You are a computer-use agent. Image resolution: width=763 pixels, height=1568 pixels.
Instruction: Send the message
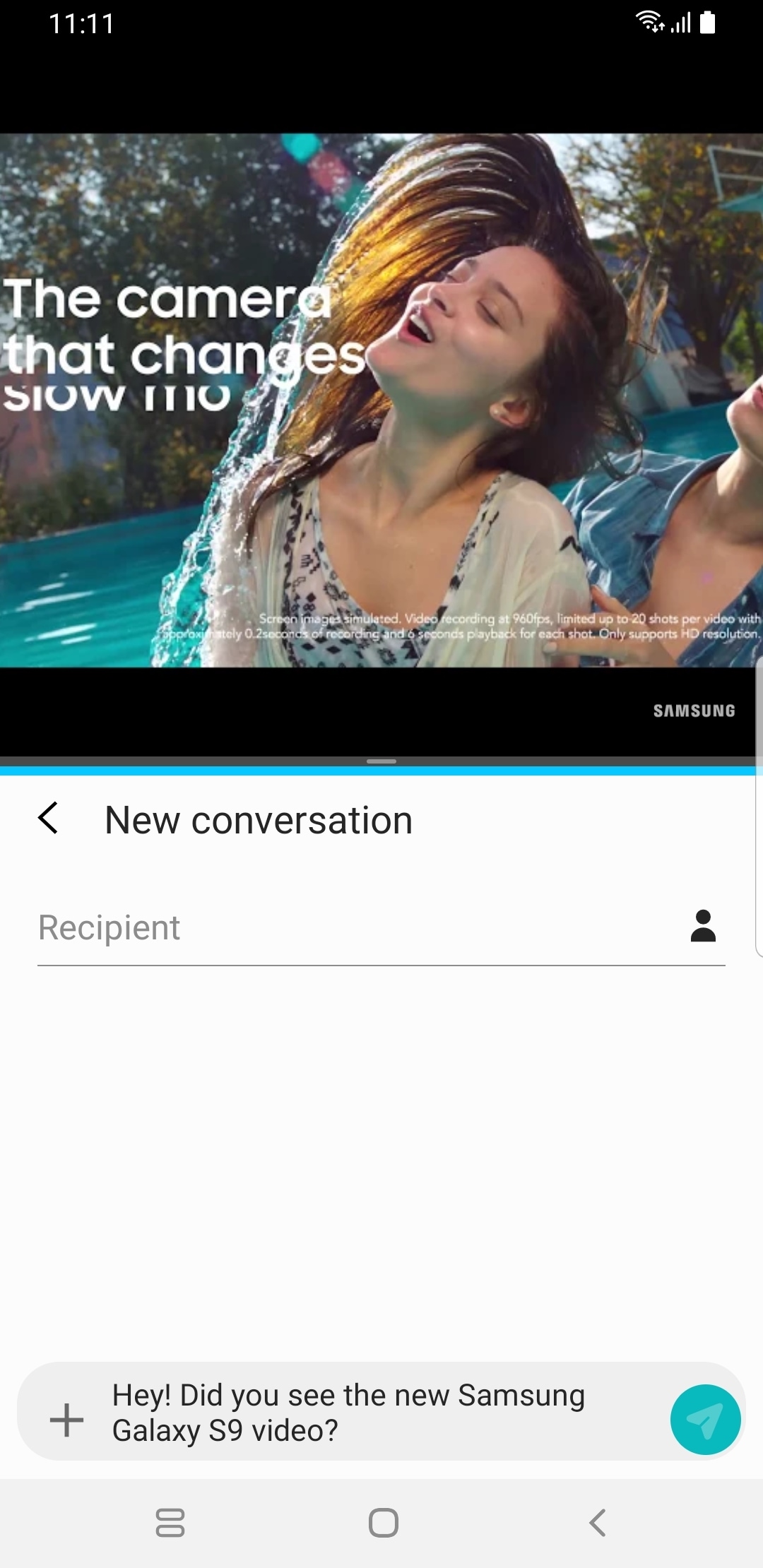click(x=705, y=1420)
